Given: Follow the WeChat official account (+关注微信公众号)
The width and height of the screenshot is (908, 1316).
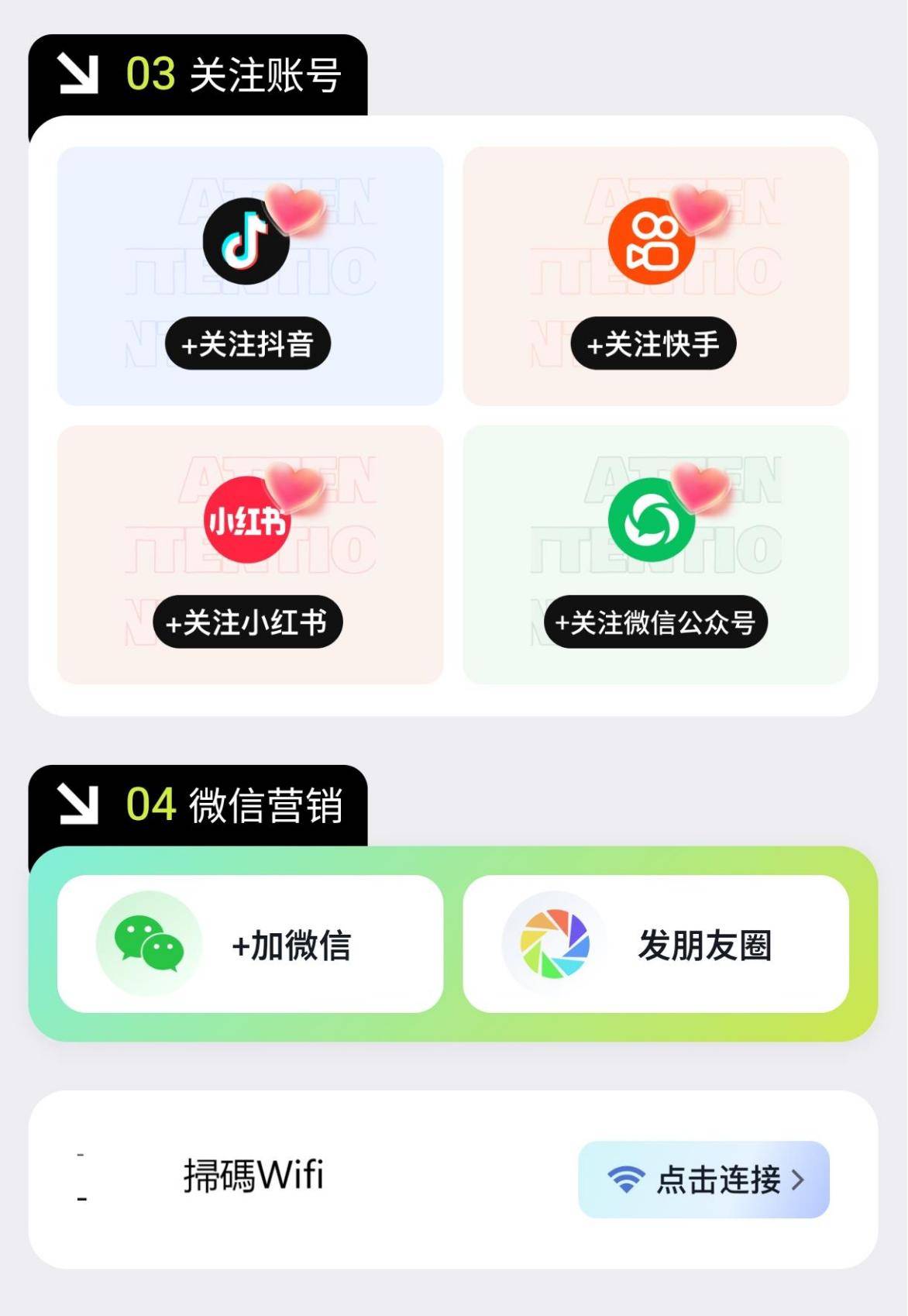Looking at the screenshot, I should (655, 622).
